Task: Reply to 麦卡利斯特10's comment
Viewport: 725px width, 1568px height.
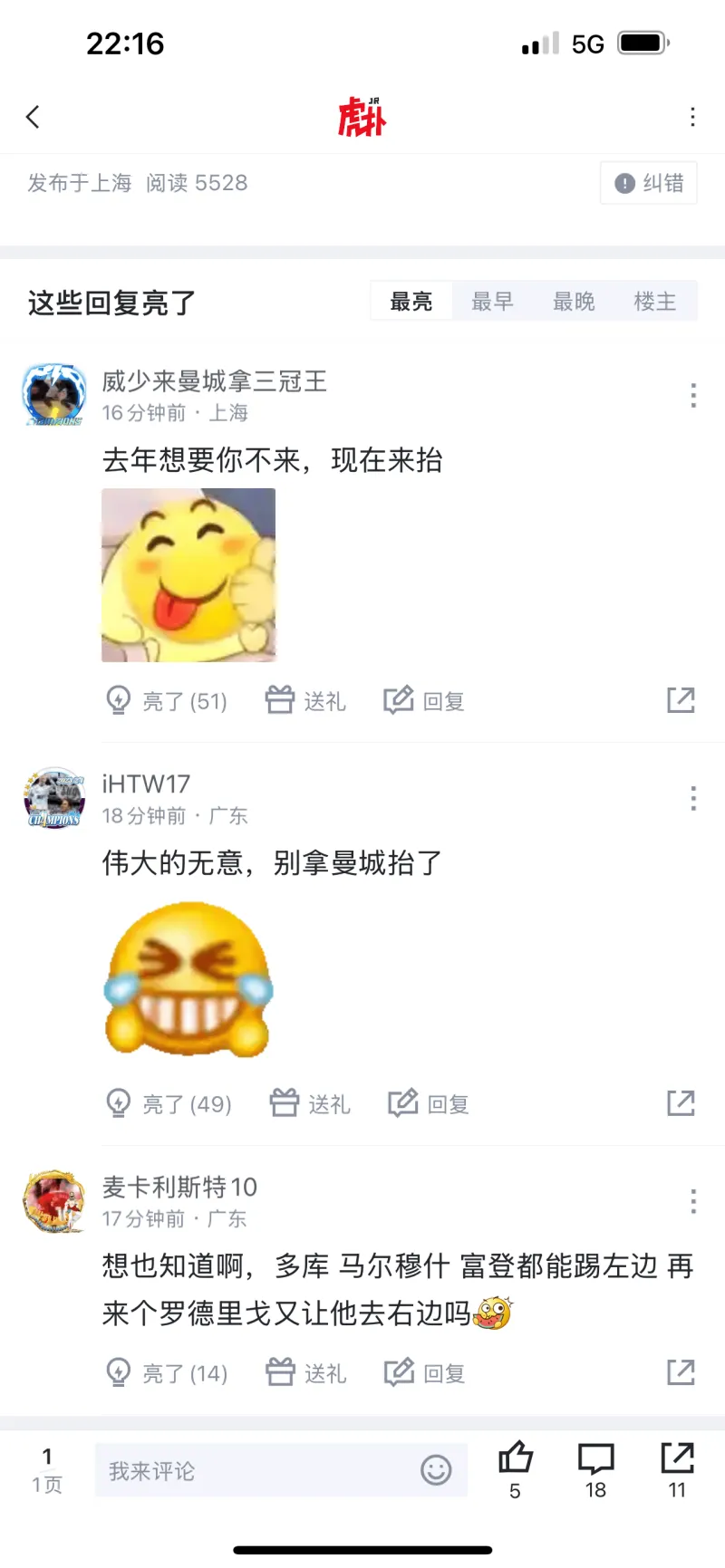Action: (x=425, y=1372)
